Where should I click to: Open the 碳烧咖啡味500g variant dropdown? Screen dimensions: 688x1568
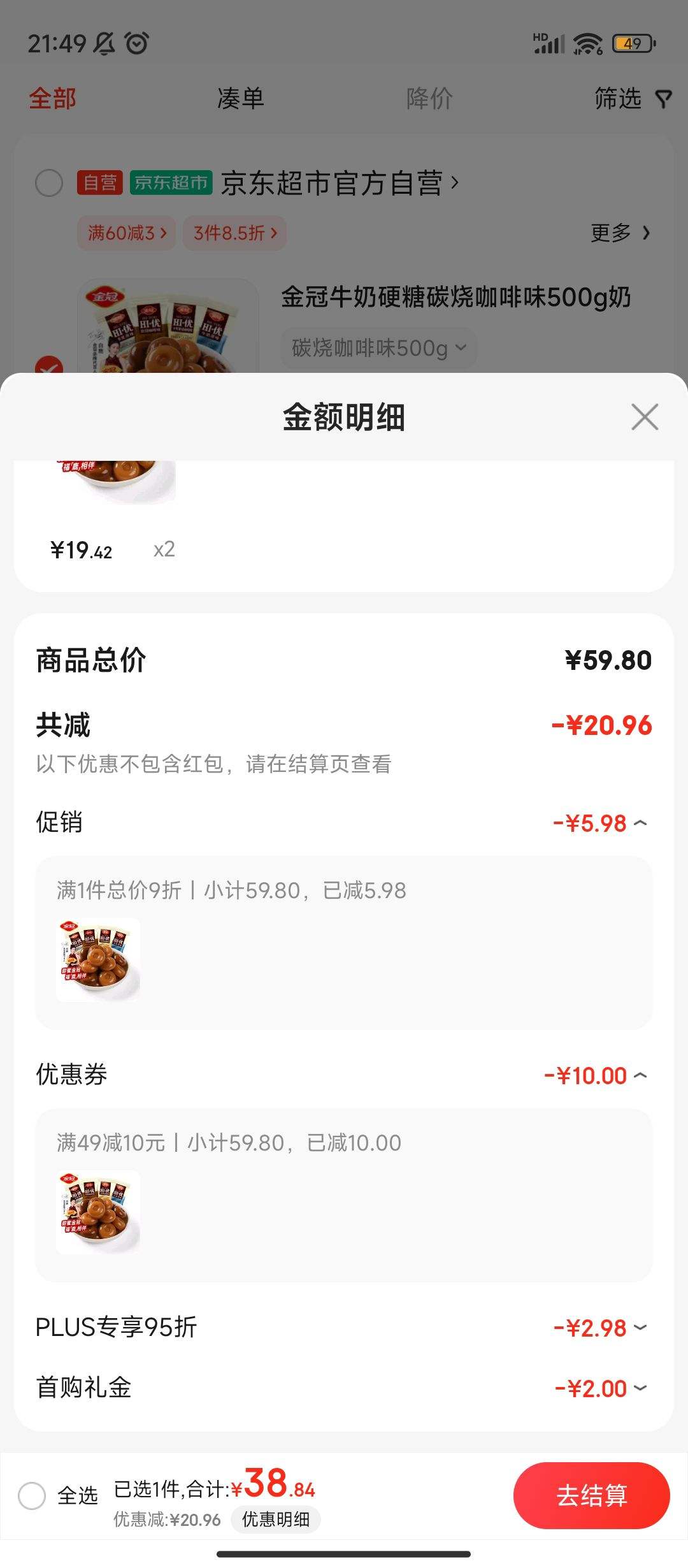click(x=377, y=349)
